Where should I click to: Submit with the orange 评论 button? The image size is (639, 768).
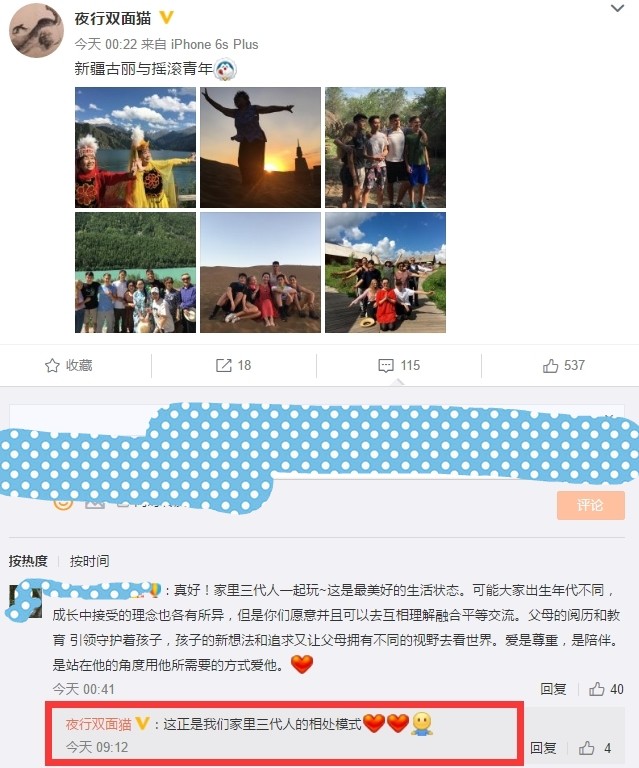point(590,505)
